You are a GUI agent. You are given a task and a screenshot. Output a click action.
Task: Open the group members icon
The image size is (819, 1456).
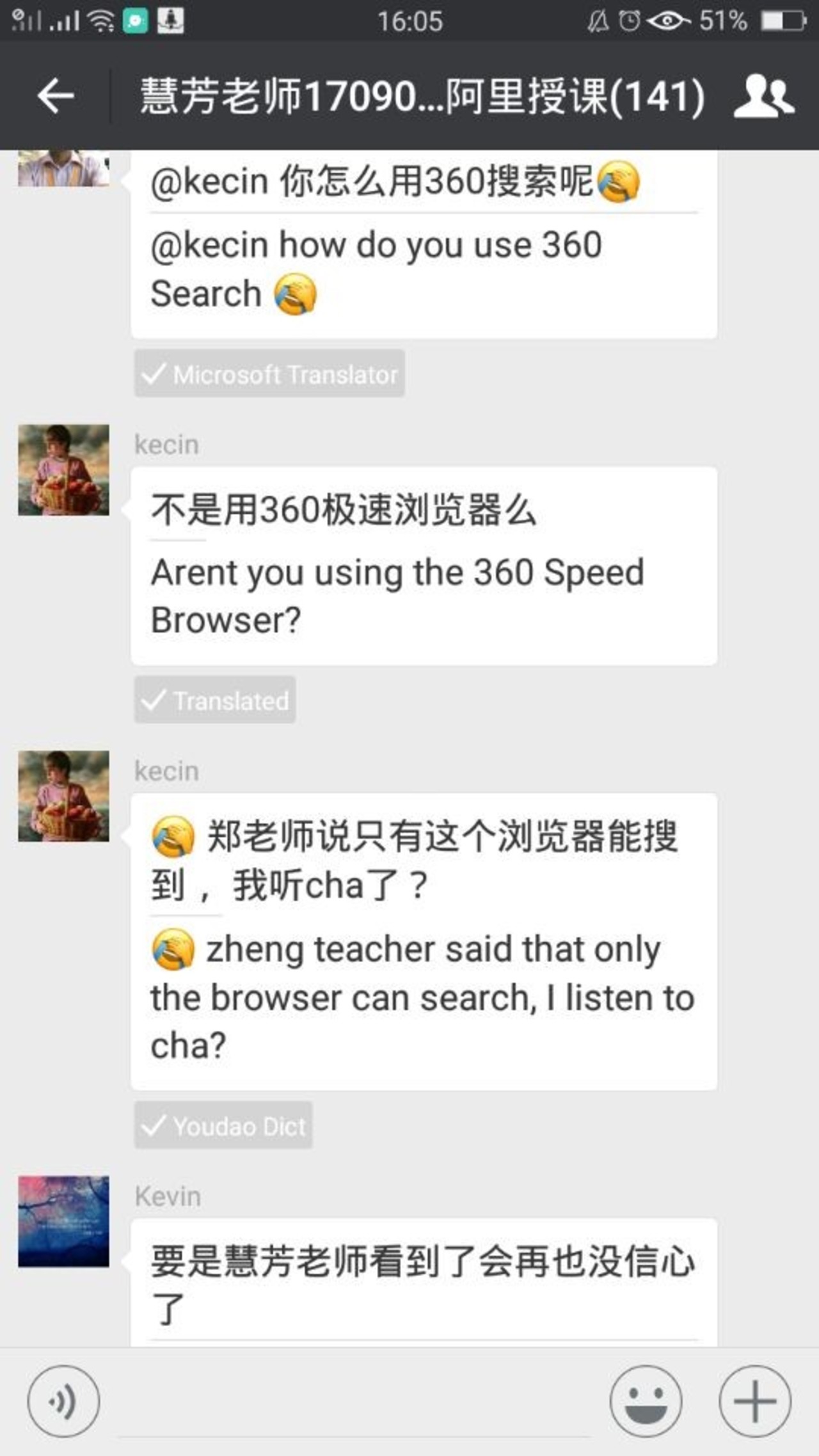coord(764,96)
